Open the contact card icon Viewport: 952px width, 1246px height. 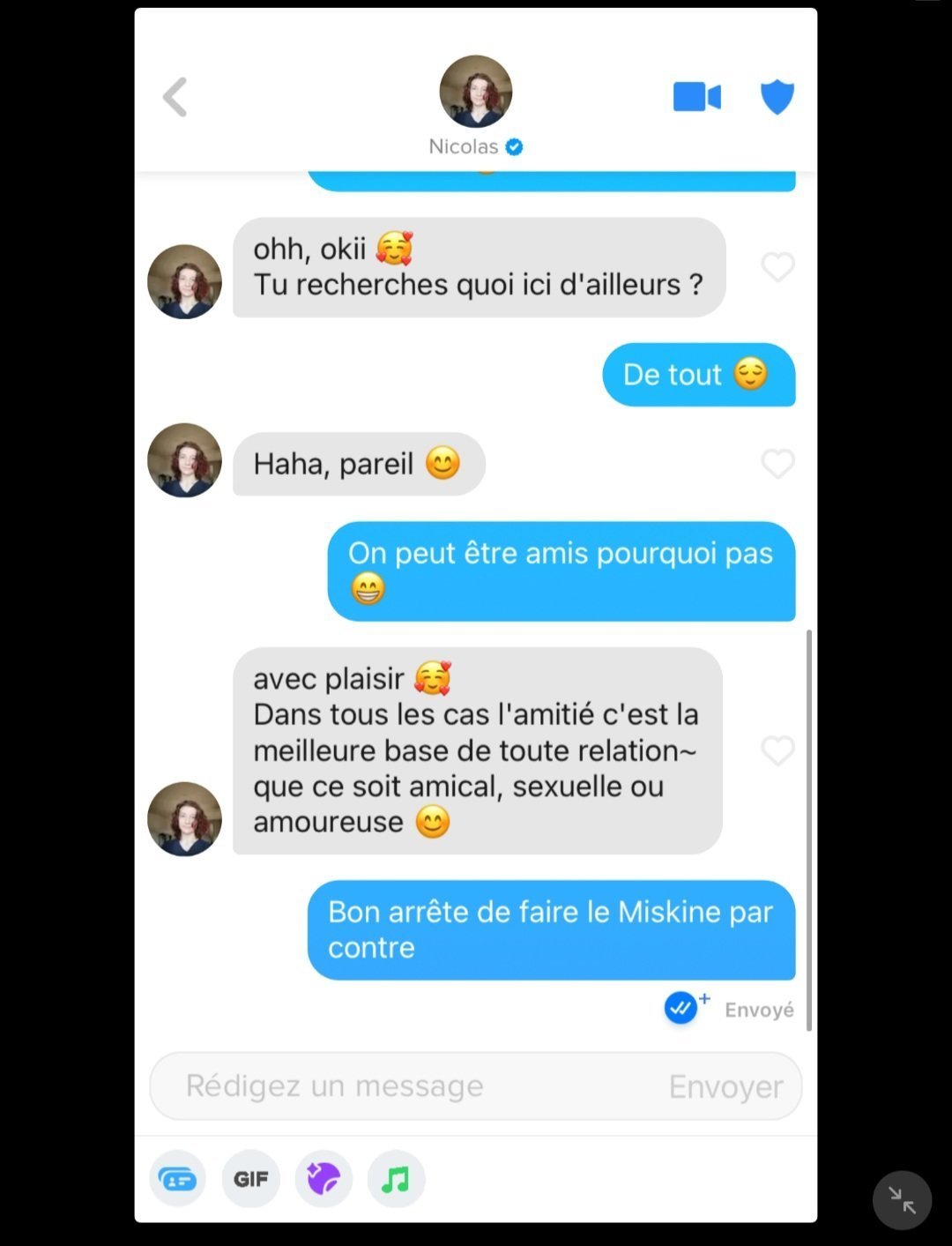pyautogui.click(x=177, y=1179)
